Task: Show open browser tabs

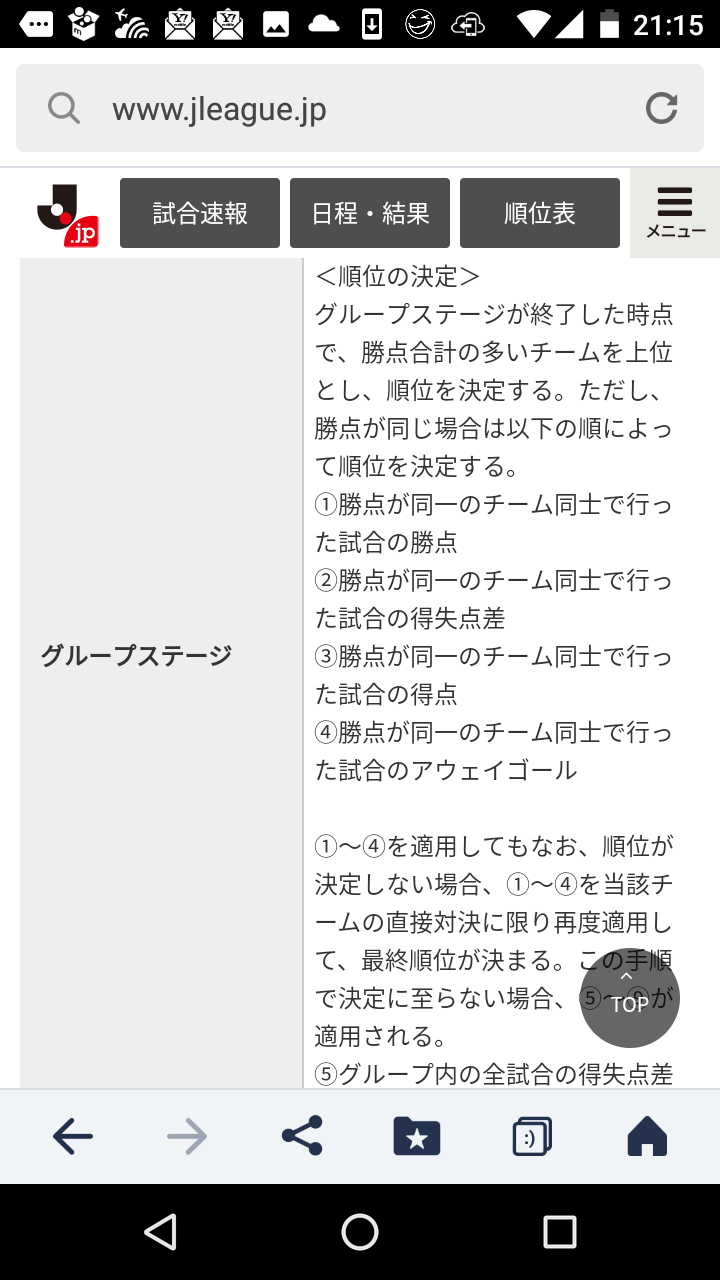Action: point(532,1136)
